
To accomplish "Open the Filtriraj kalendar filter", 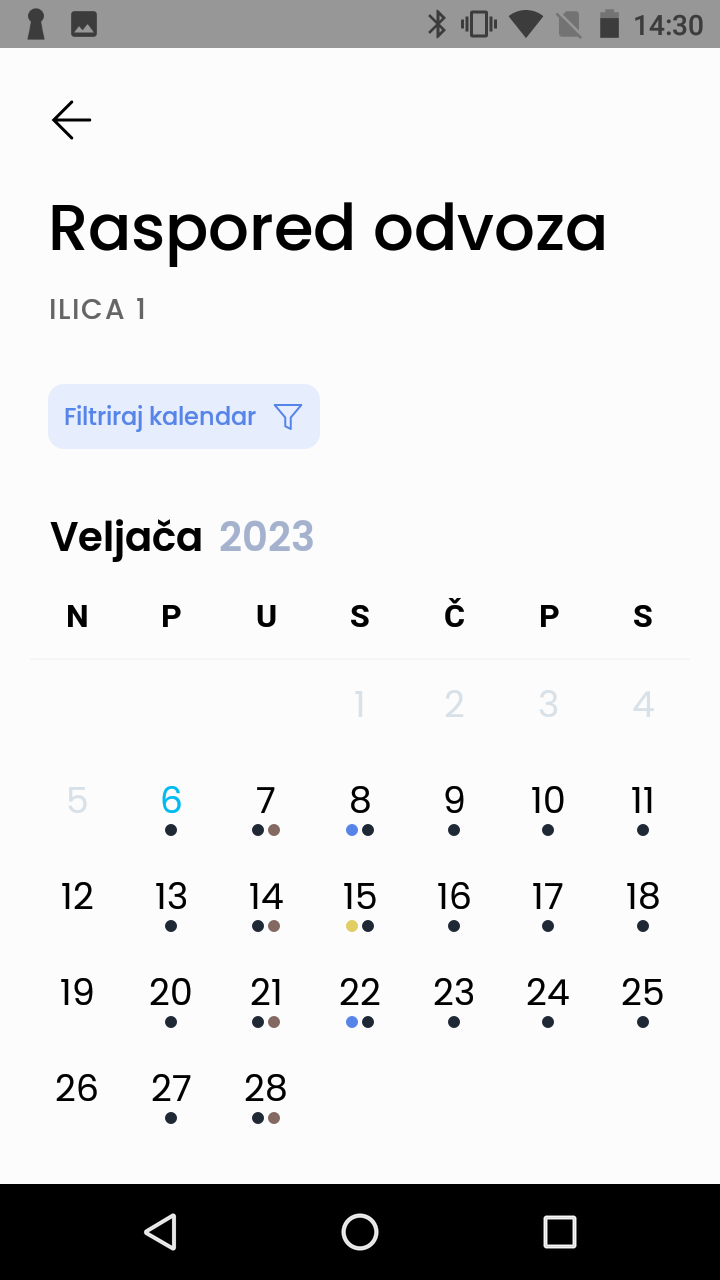I will coord(184,416).
